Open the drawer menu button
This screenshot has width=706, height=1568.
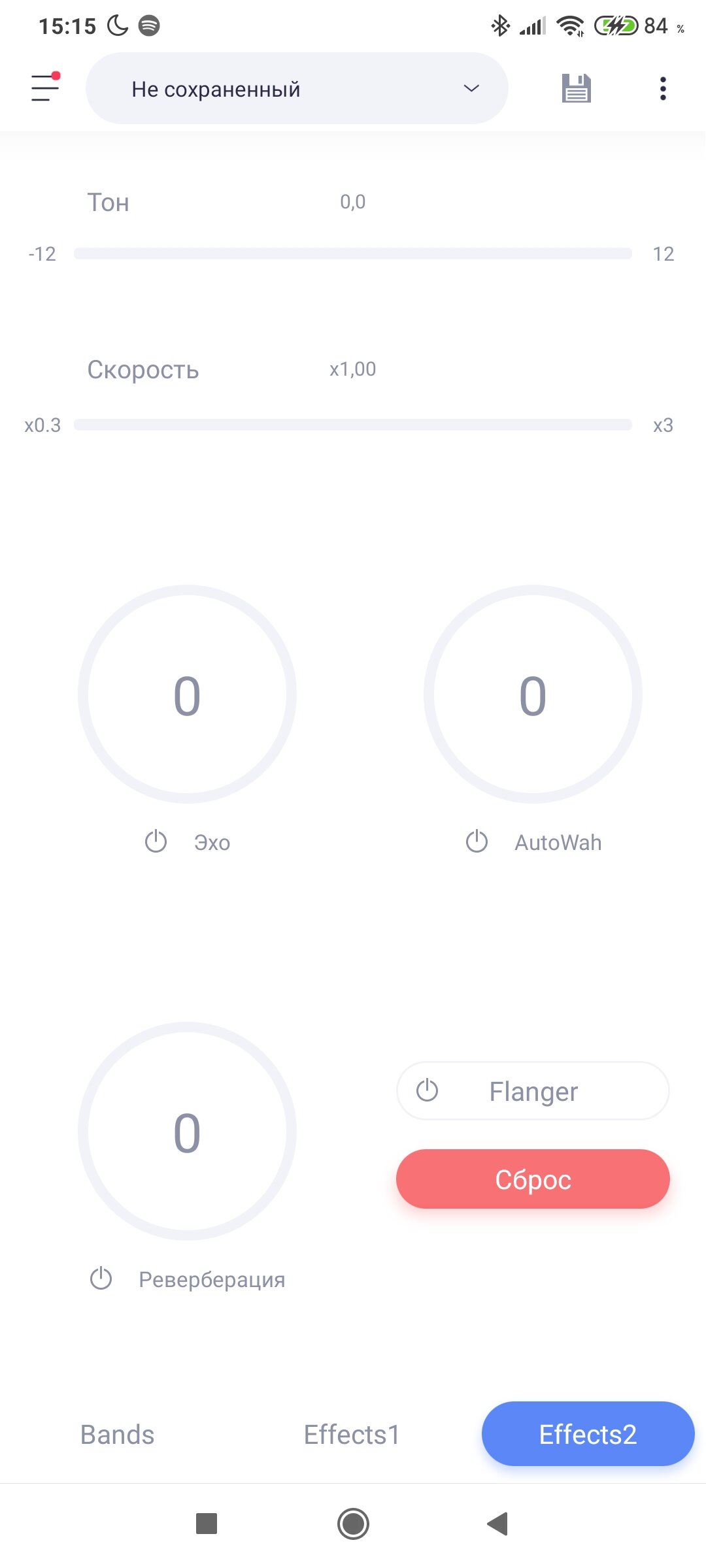pos(45,88)
